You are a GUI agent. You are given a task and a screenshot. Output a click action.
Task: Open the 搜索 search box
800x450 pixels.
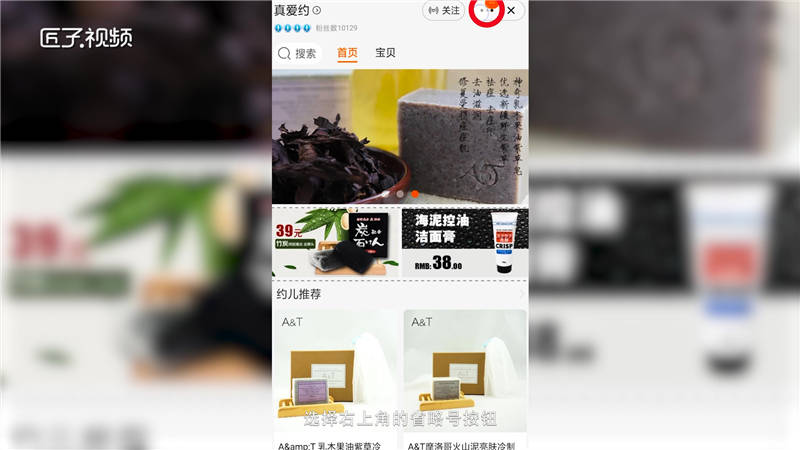[x=297, y=53]
